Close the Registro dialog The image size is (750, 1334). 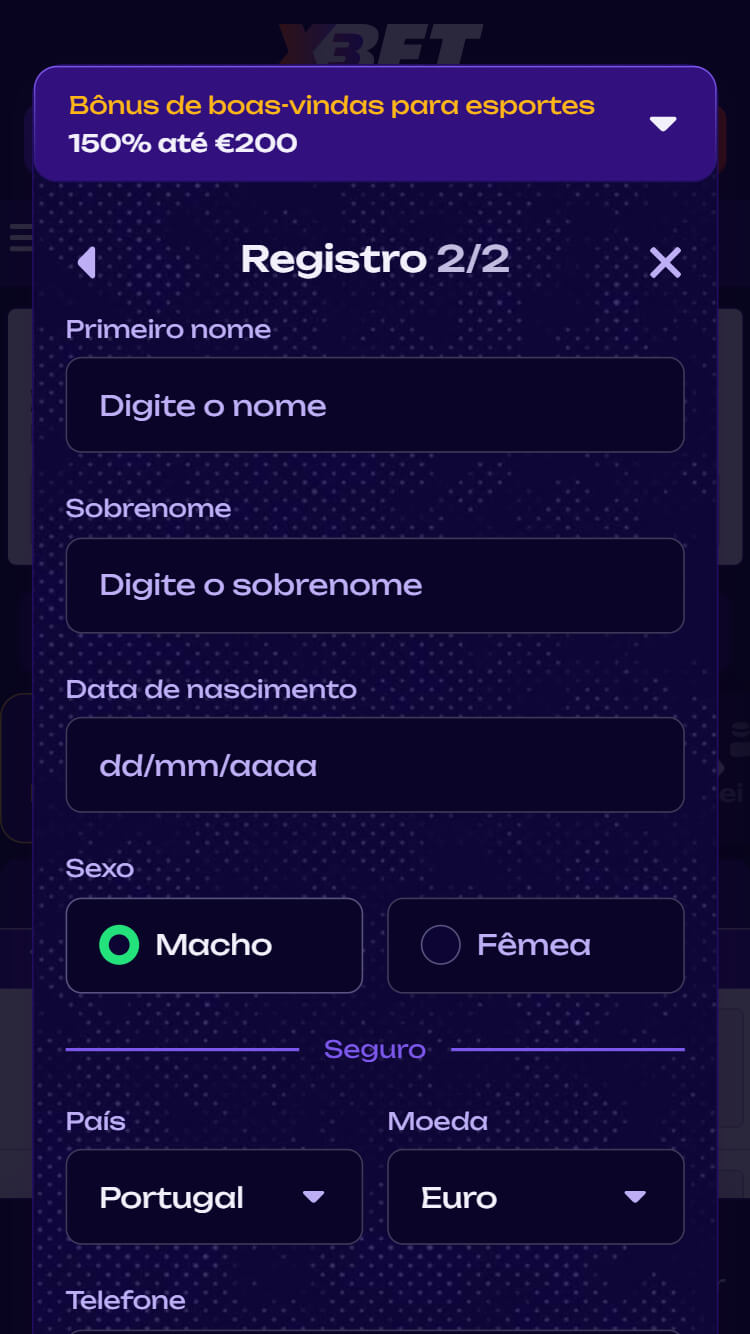pyautogui.click(x=665, y=262)
